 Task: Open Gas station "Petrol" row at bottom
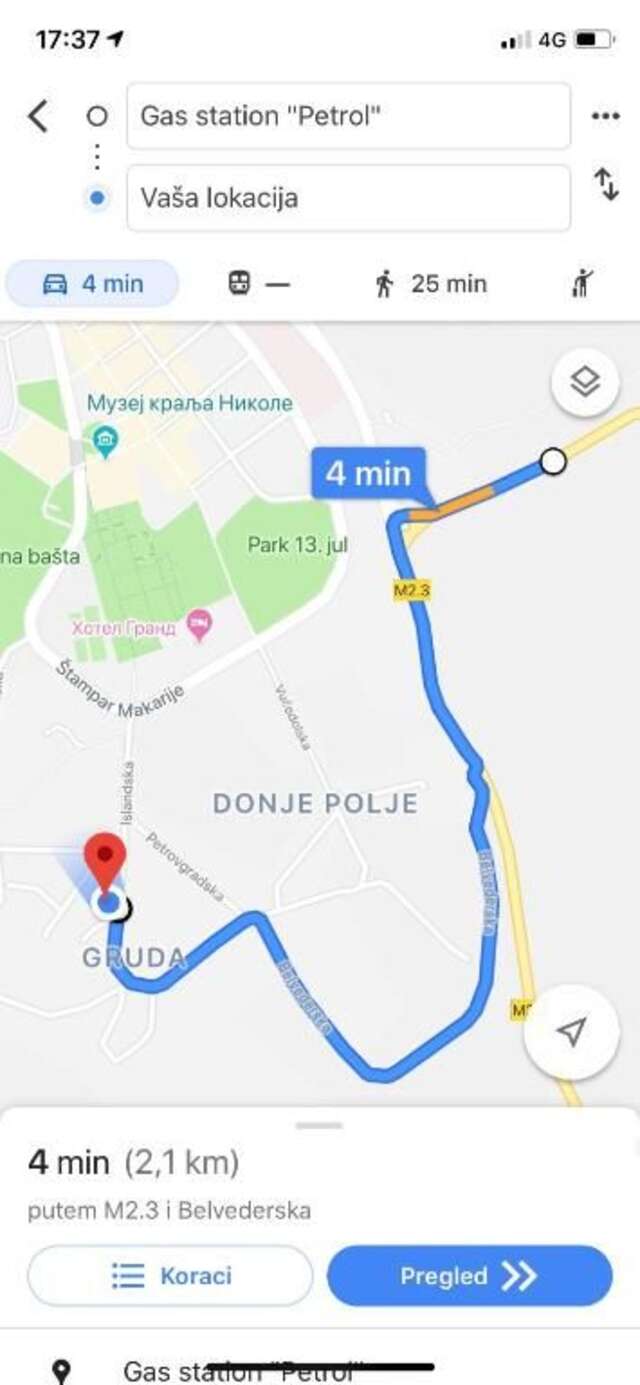240,1370
